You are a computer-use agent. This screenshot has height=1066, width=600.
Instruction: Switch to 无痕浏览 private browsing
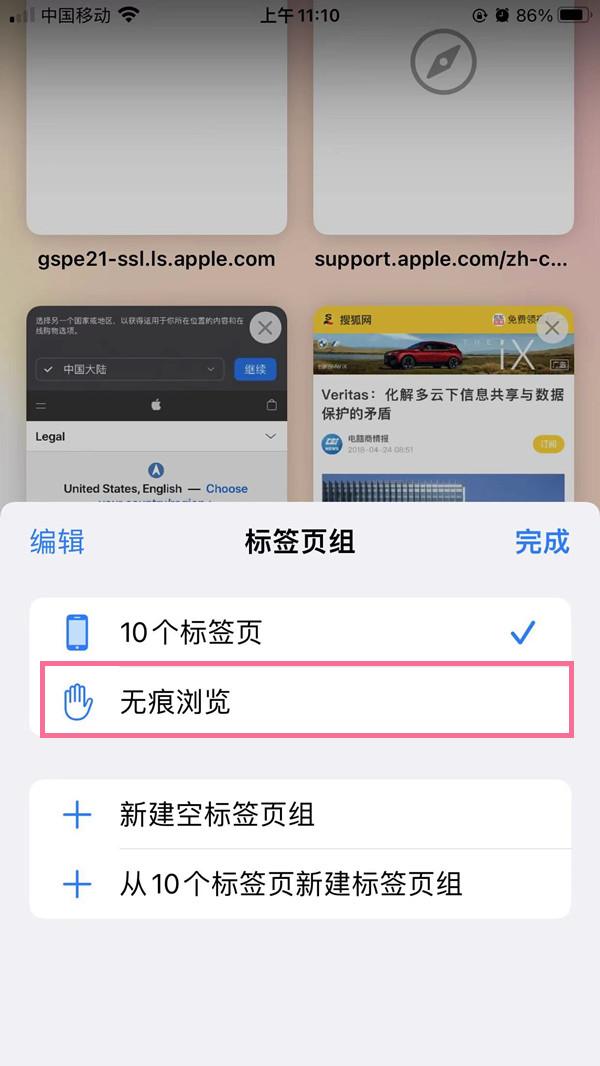click(300, 702)
